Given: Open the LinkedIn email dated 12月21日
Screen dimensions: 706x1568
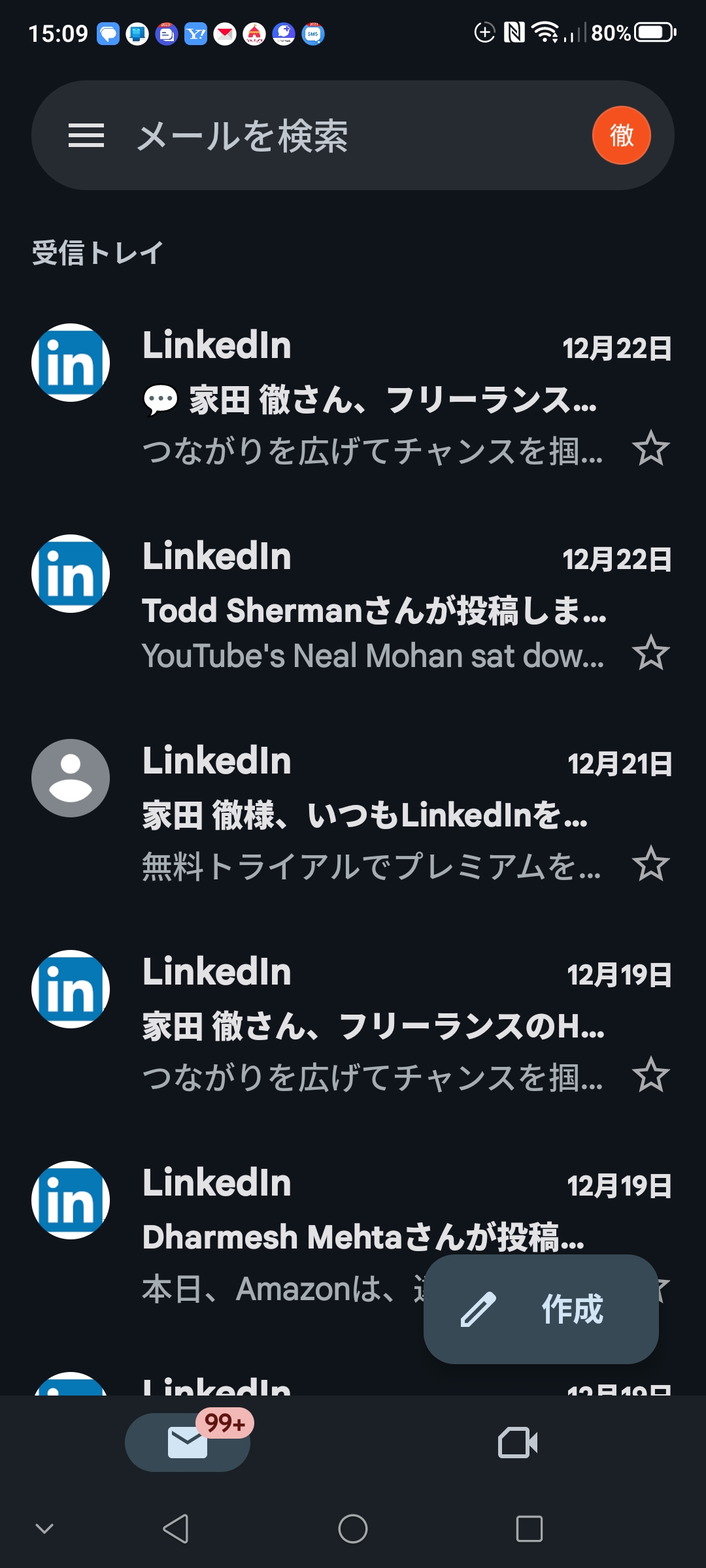Looking at the screenshot, I should (x=353, y=813).
